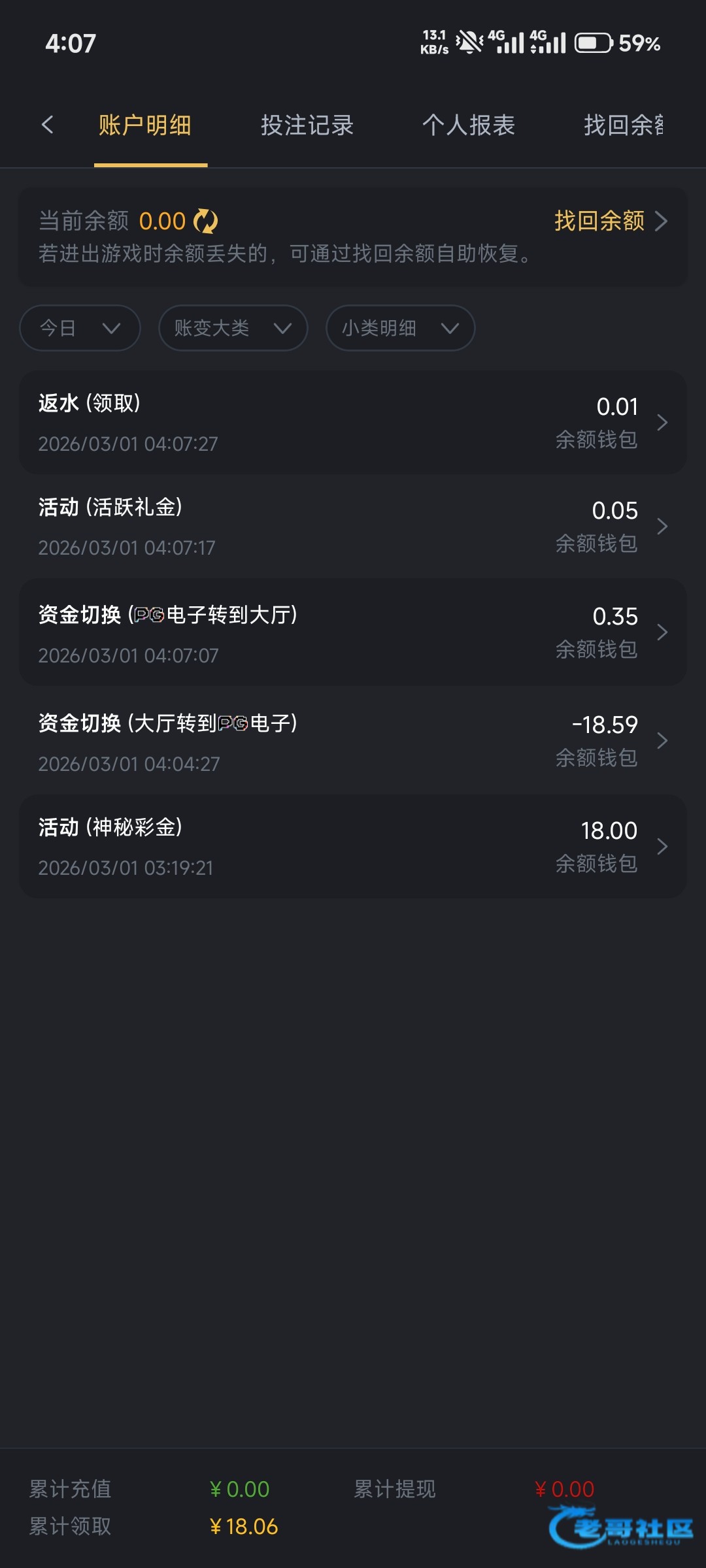Go back using the top-left arrow
The width and height of the screenshot is (706, 1568).
pos(47,125)
